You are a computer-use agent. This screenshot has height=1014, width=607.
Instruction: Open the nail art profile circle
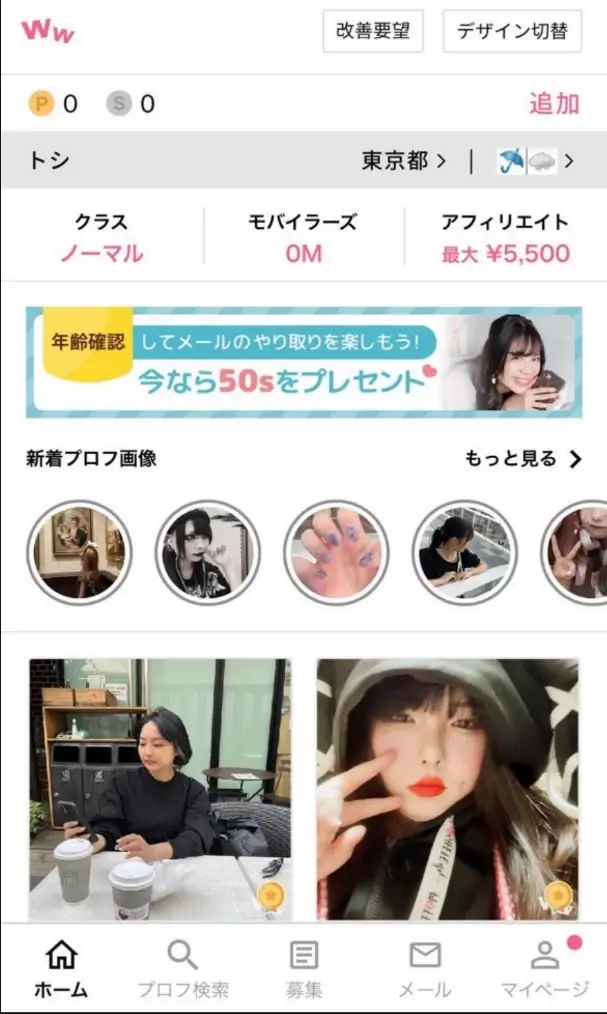coord(336,552)
